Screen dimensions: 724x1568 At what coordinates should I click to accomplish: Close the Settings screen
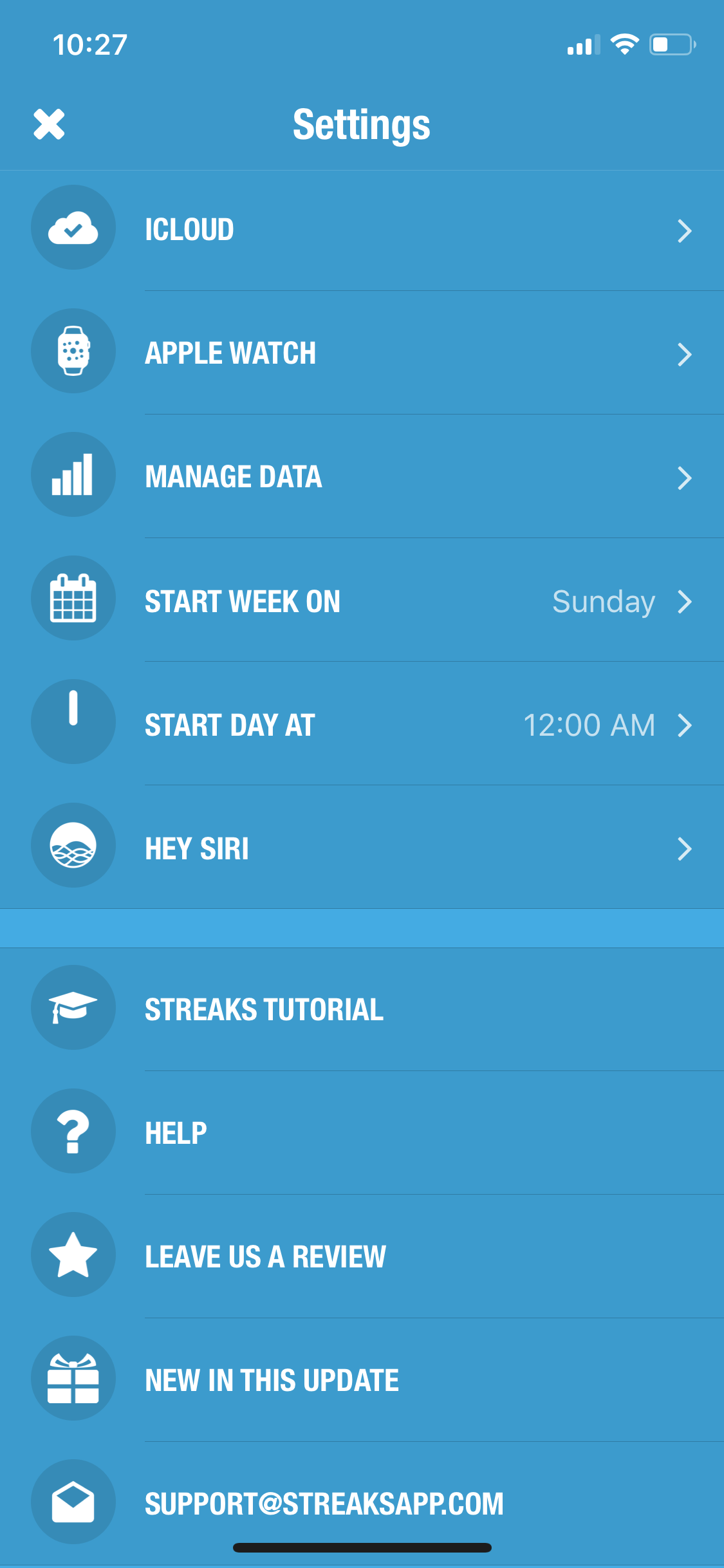[x=49, y=124]
